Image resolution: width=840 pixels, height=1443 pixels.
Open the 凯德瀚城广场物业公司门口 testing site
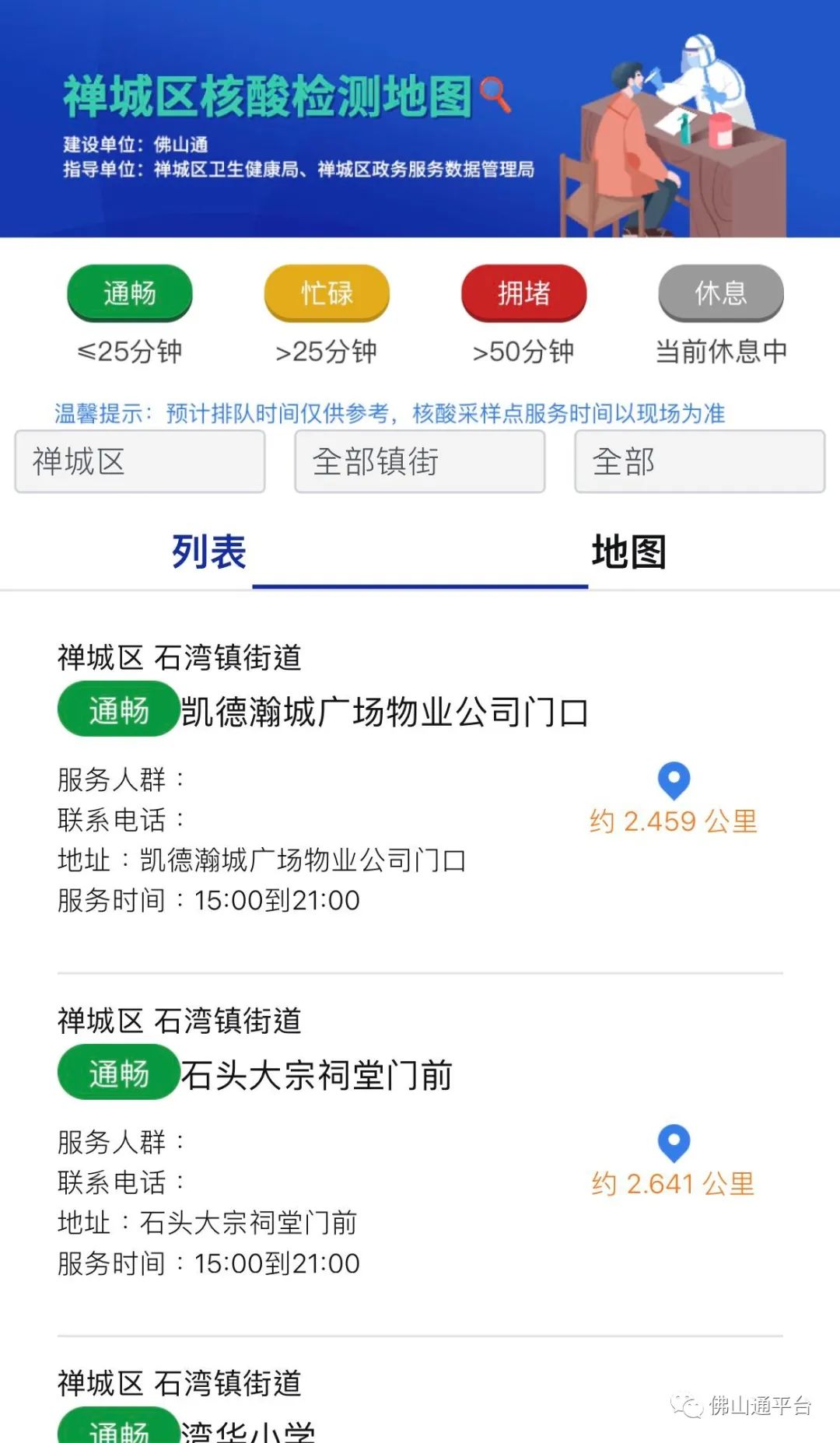384,711
